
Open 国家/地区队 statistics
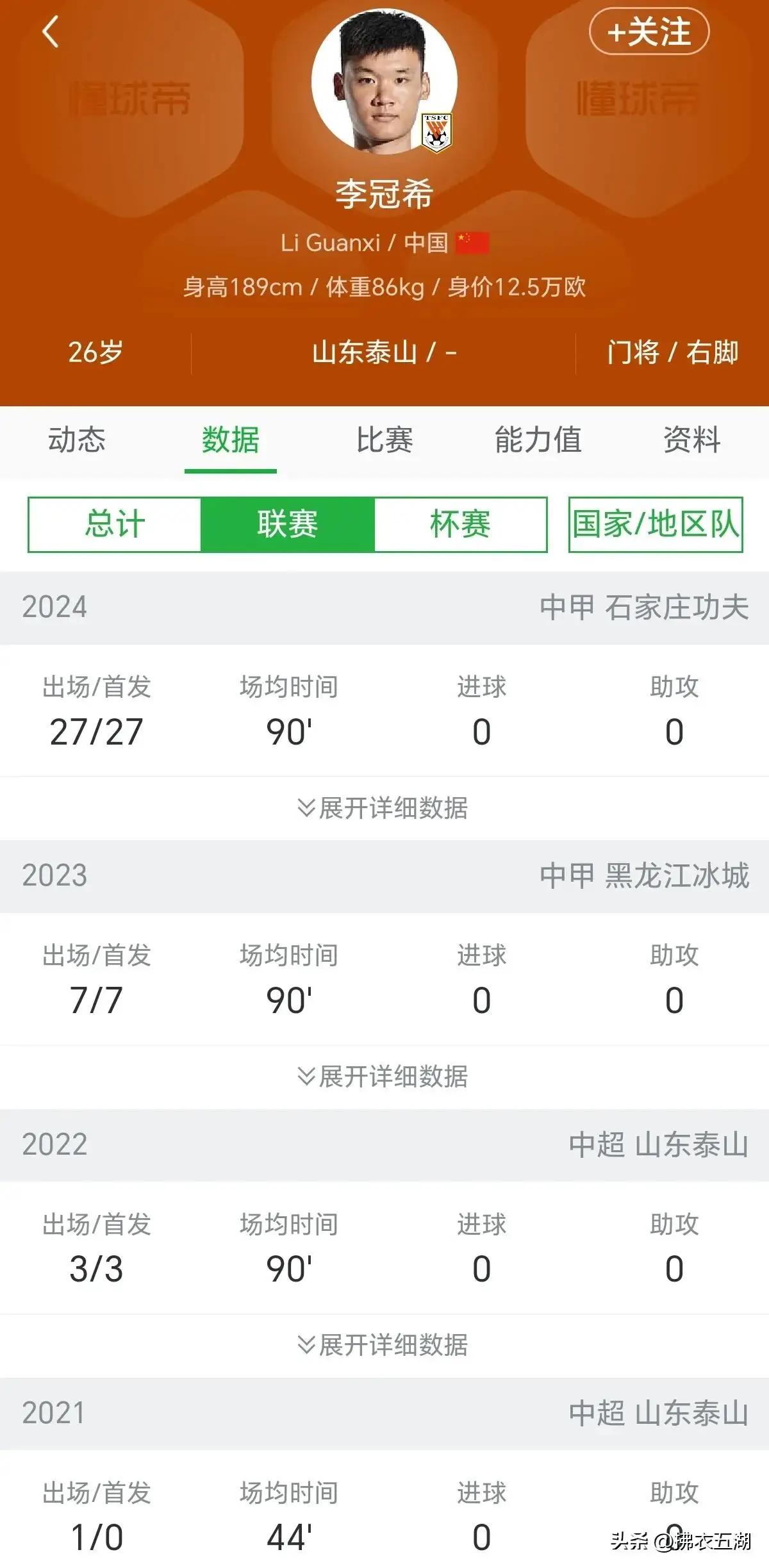pos(656,524)
